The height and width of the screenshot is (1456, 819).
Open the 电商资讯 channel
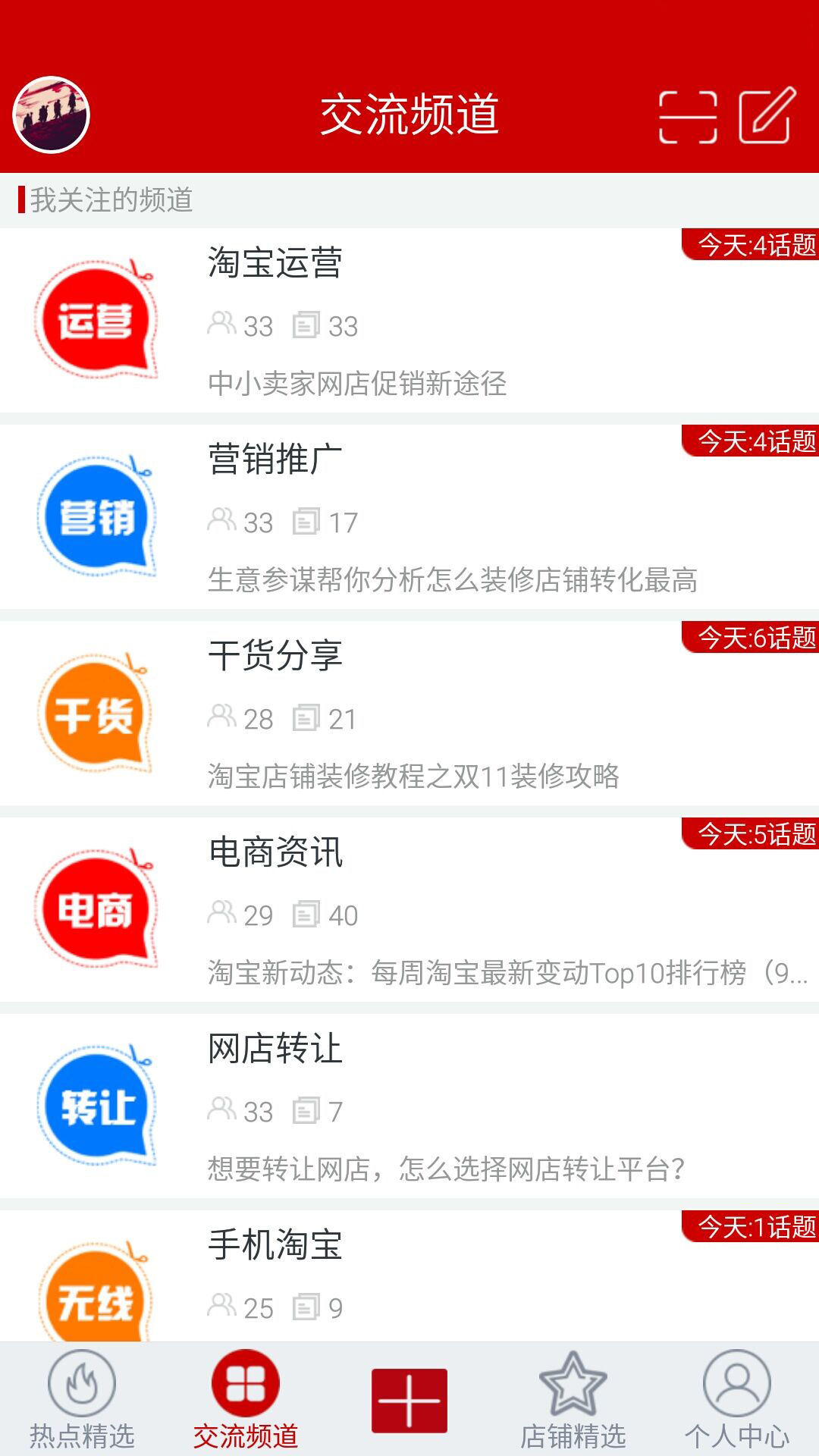pos(409,910)
